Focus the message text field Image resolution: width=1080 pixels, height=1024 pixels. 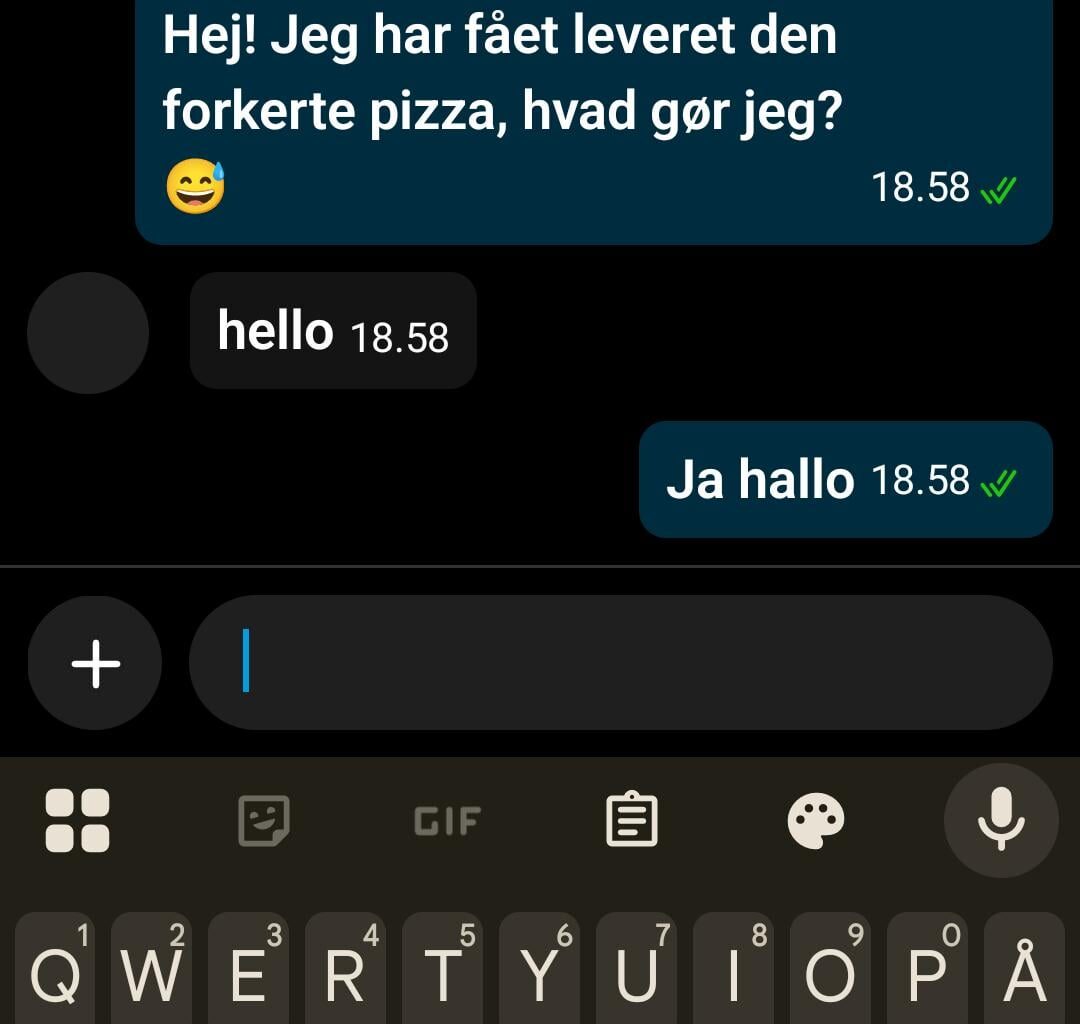pos(620,663)
